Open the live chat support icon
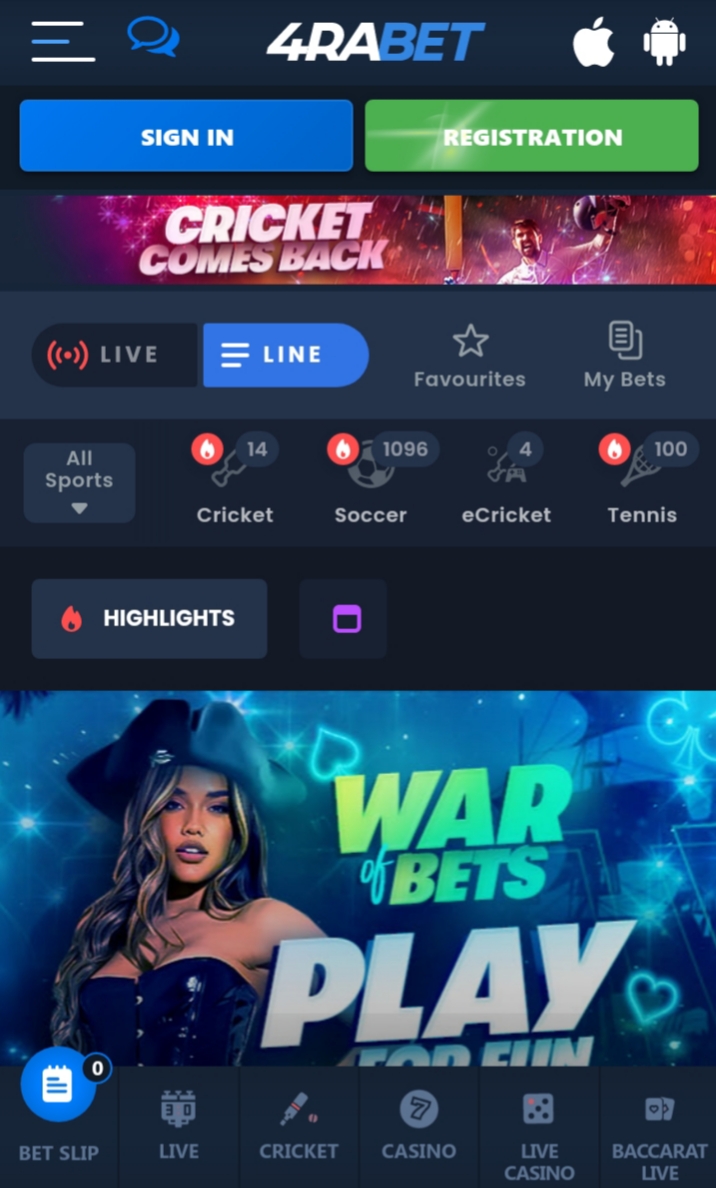The image size is (716, 1188). coord(153,38)
